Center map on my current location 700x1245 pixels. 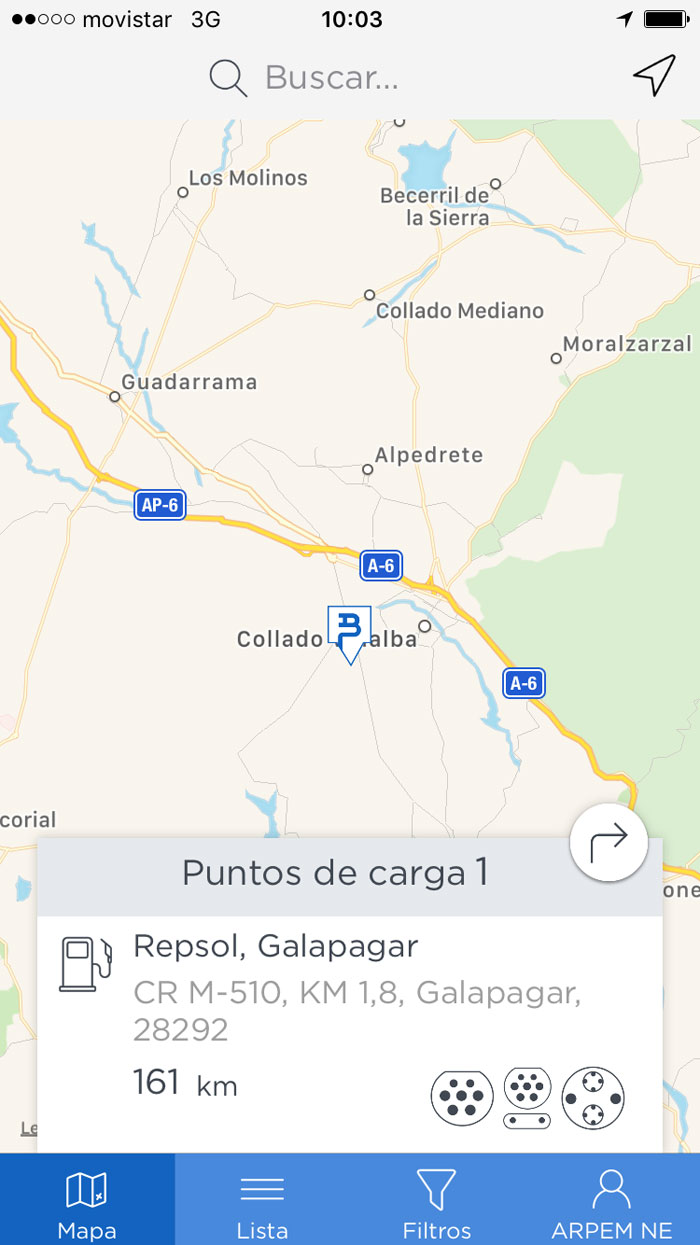(654, 76)
